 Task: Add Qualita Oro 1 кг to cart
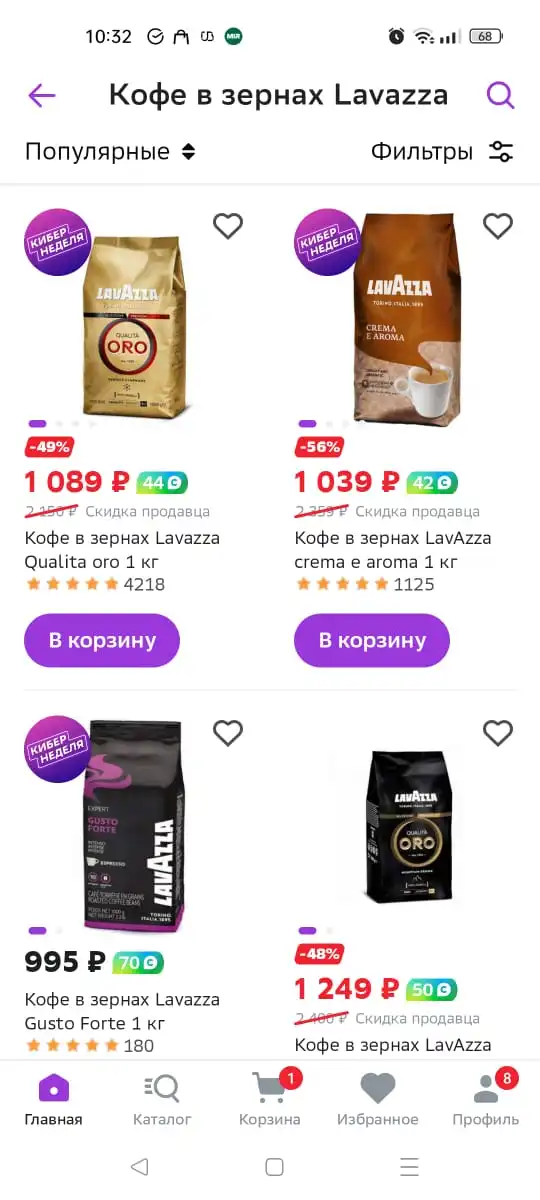pyautogui.click(x=102, y=640)
